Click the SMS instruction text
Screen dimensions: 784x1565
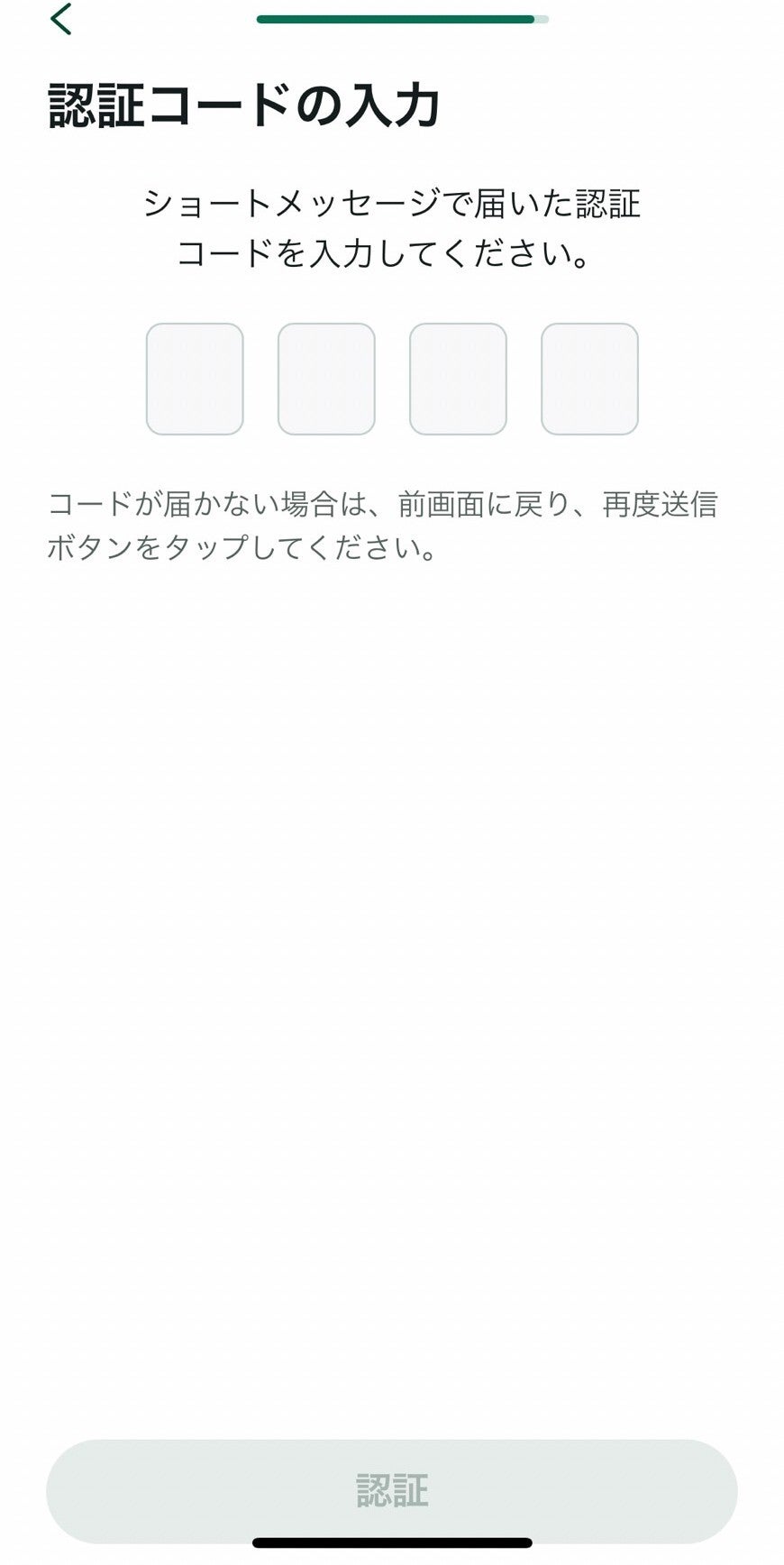392,225
